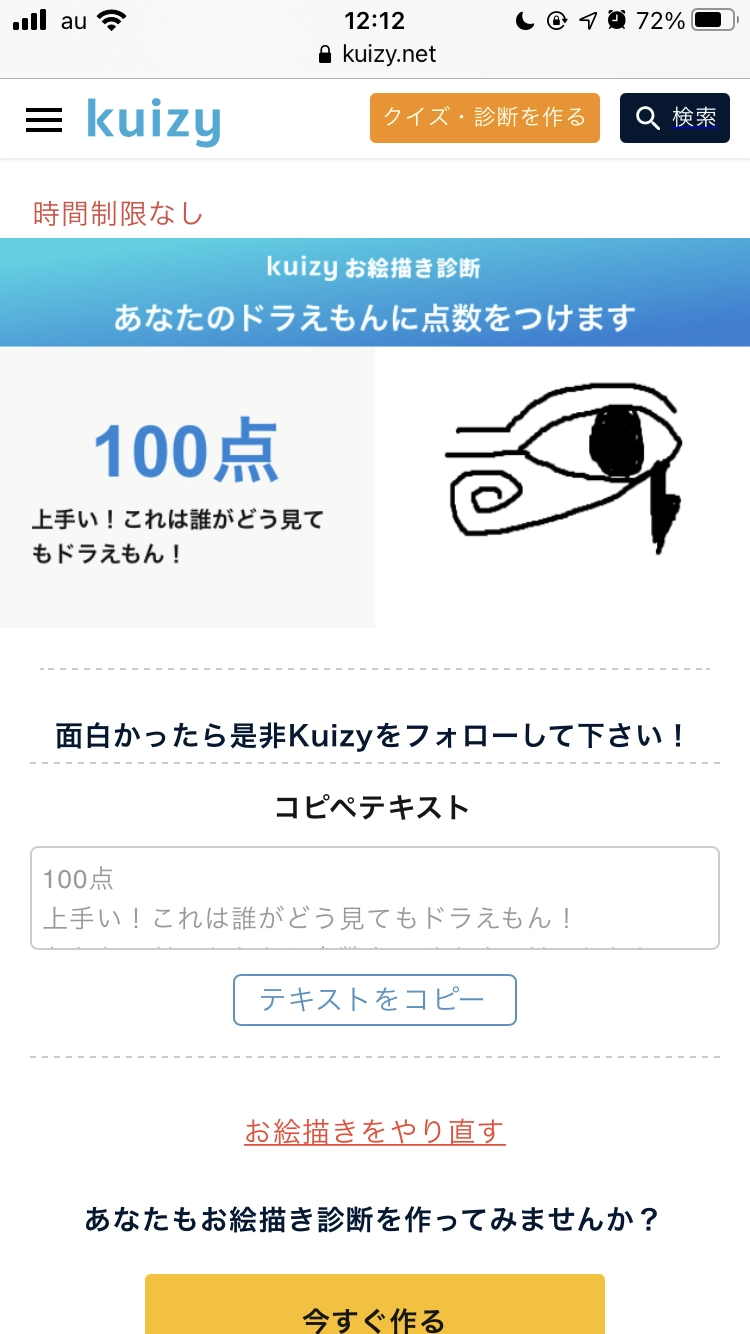Tap the 今すぐ作る button
The image size is (750, 1334).
[x=375, y=1310]
